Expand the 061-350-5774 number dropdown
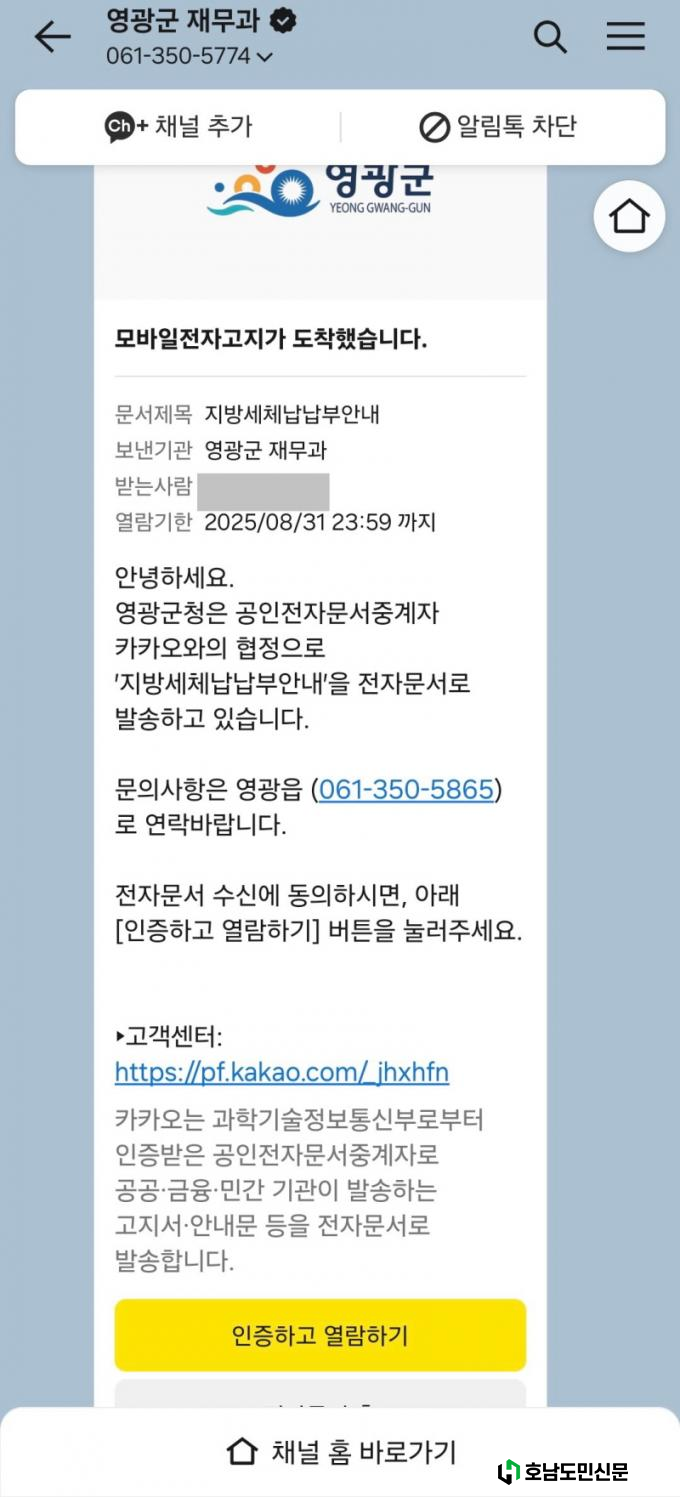Screen dimensions: 680x1497 [264, 57]
